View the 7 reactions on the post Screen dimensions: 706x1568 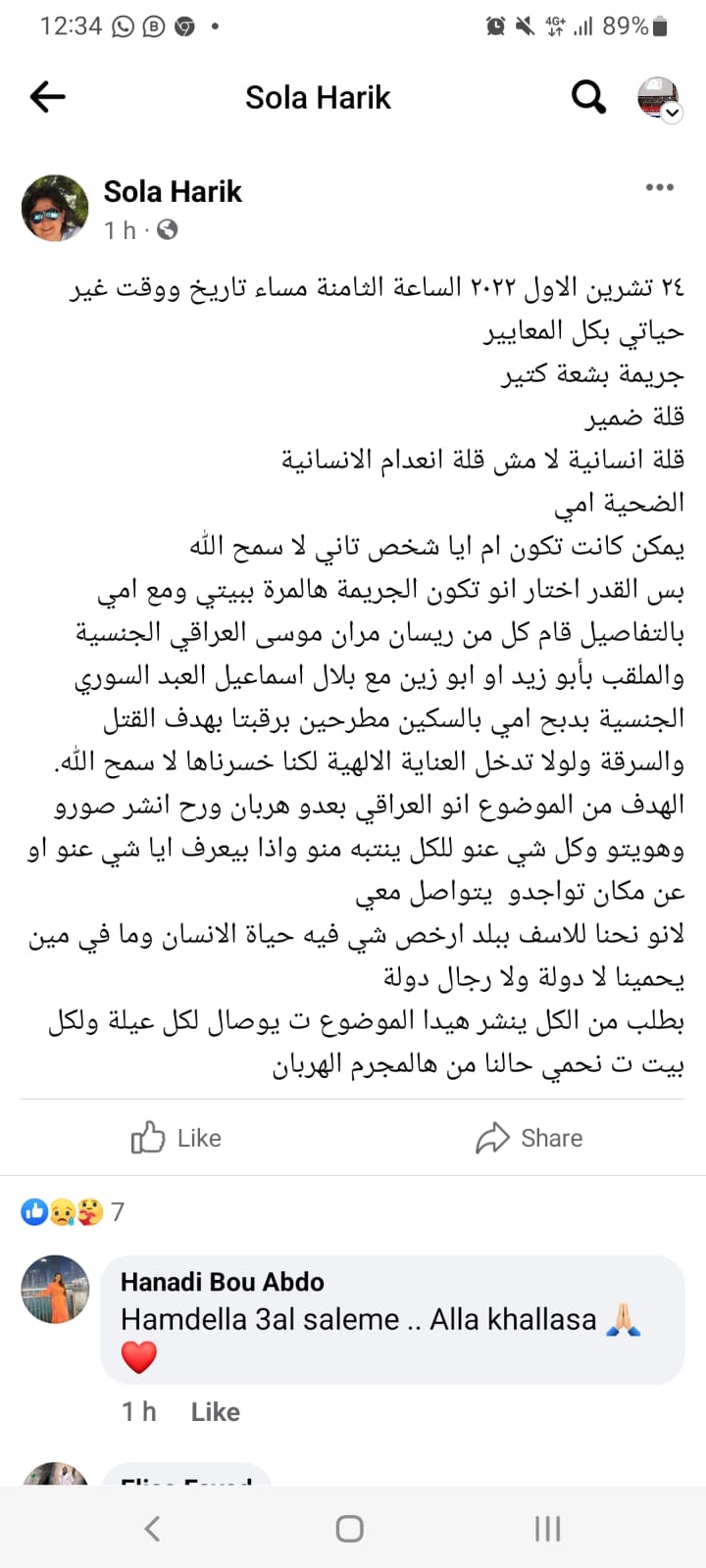coord(74,1212)
